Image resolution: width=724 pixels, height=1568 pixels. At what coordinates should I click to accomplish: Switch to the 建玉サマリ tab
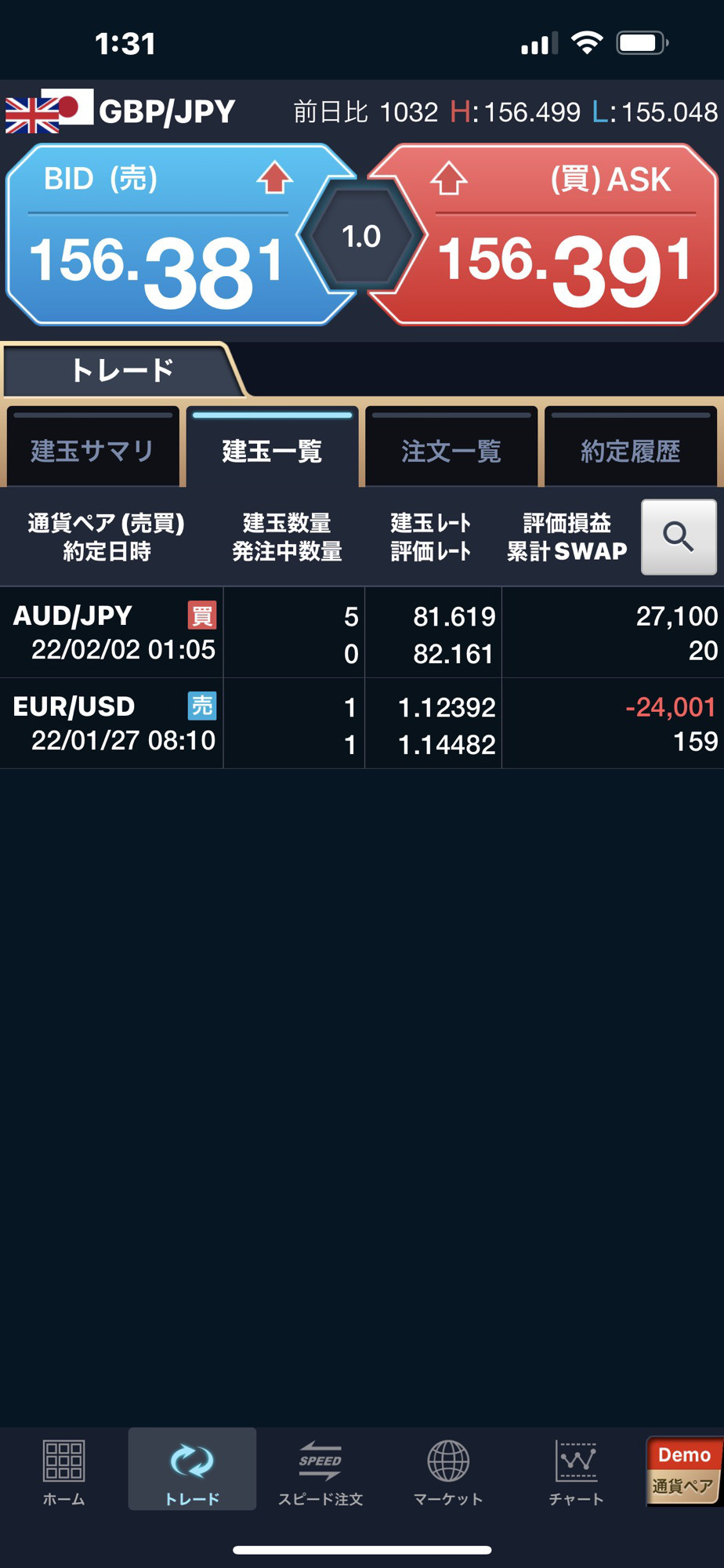92,448
